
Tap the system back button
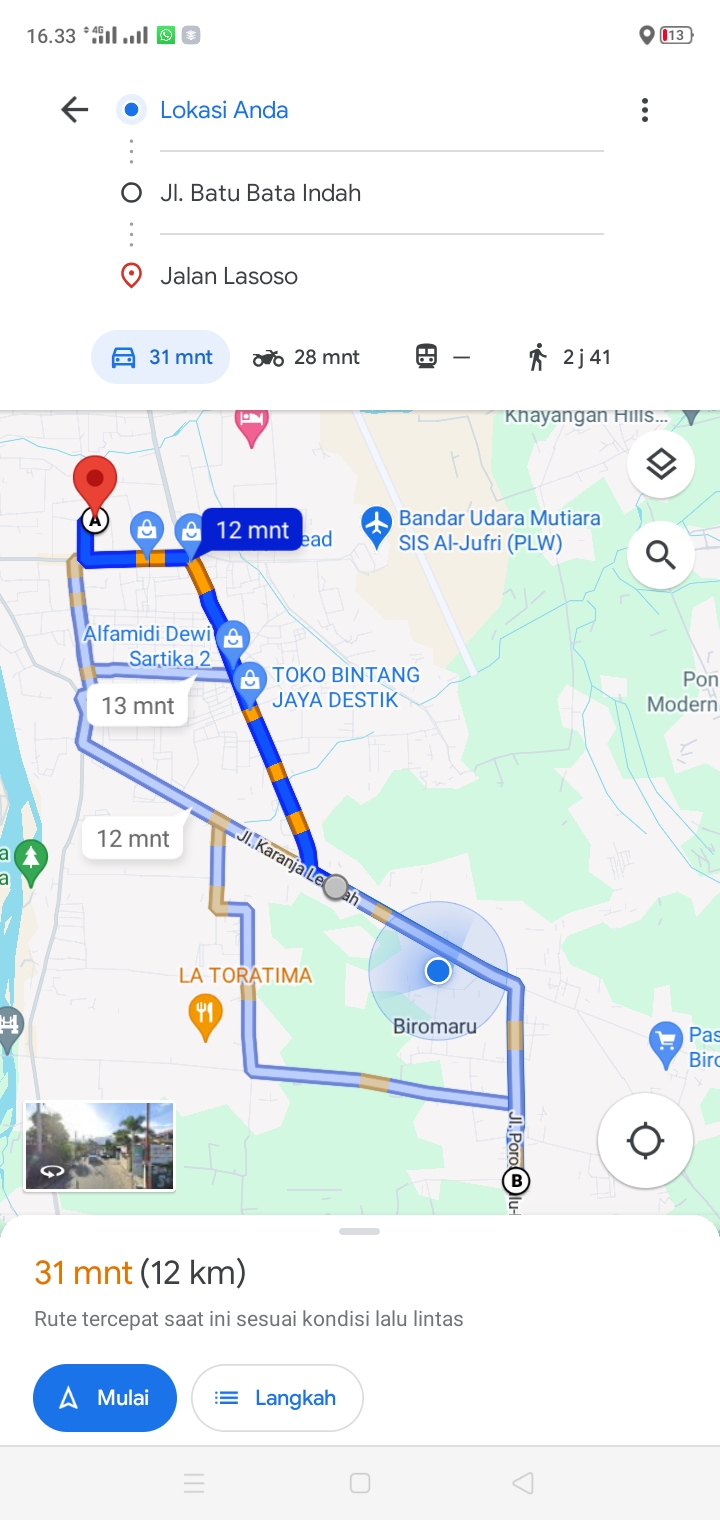pos(523,1483)
